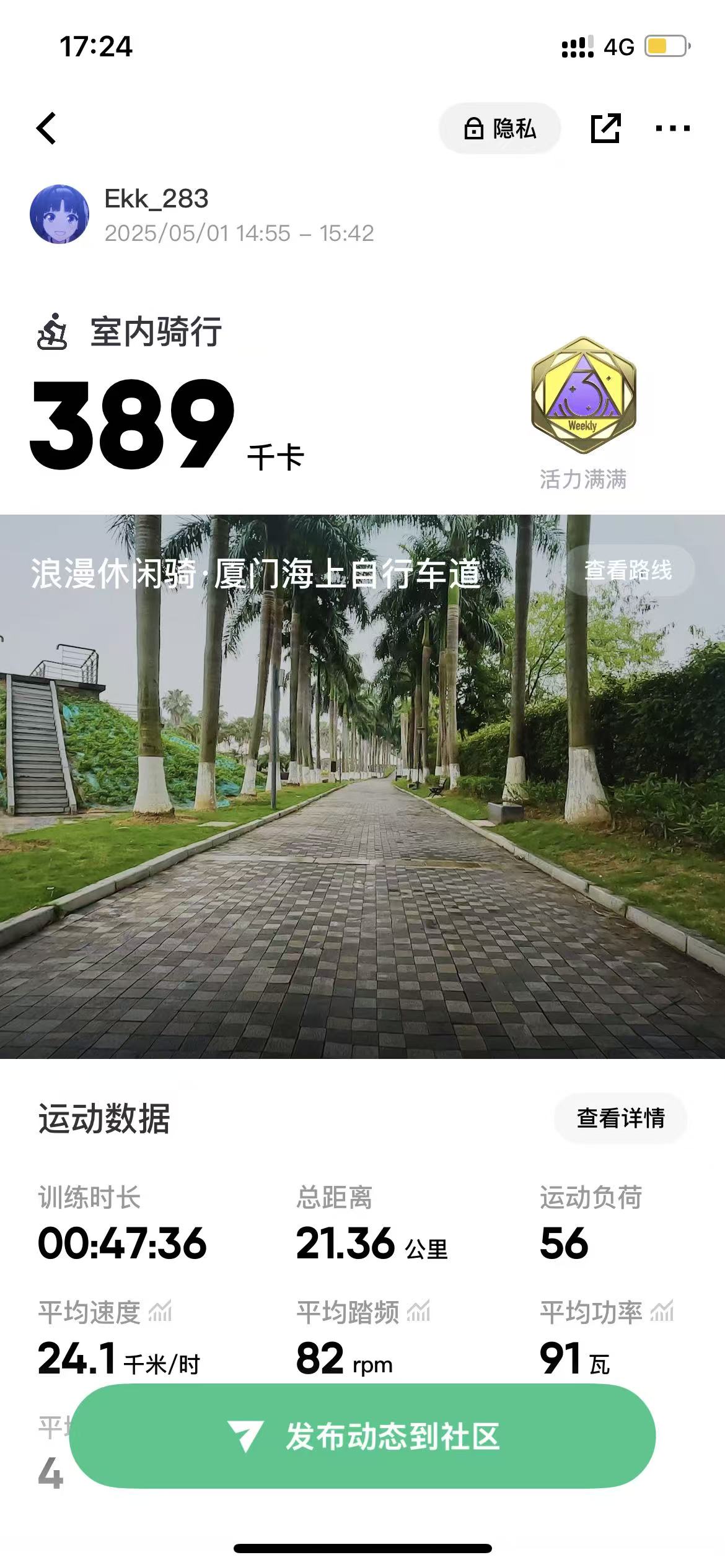The width and height of the screenshot is (725, 1568).
Task: Go back using the top-left arrow
Action: 47,128
